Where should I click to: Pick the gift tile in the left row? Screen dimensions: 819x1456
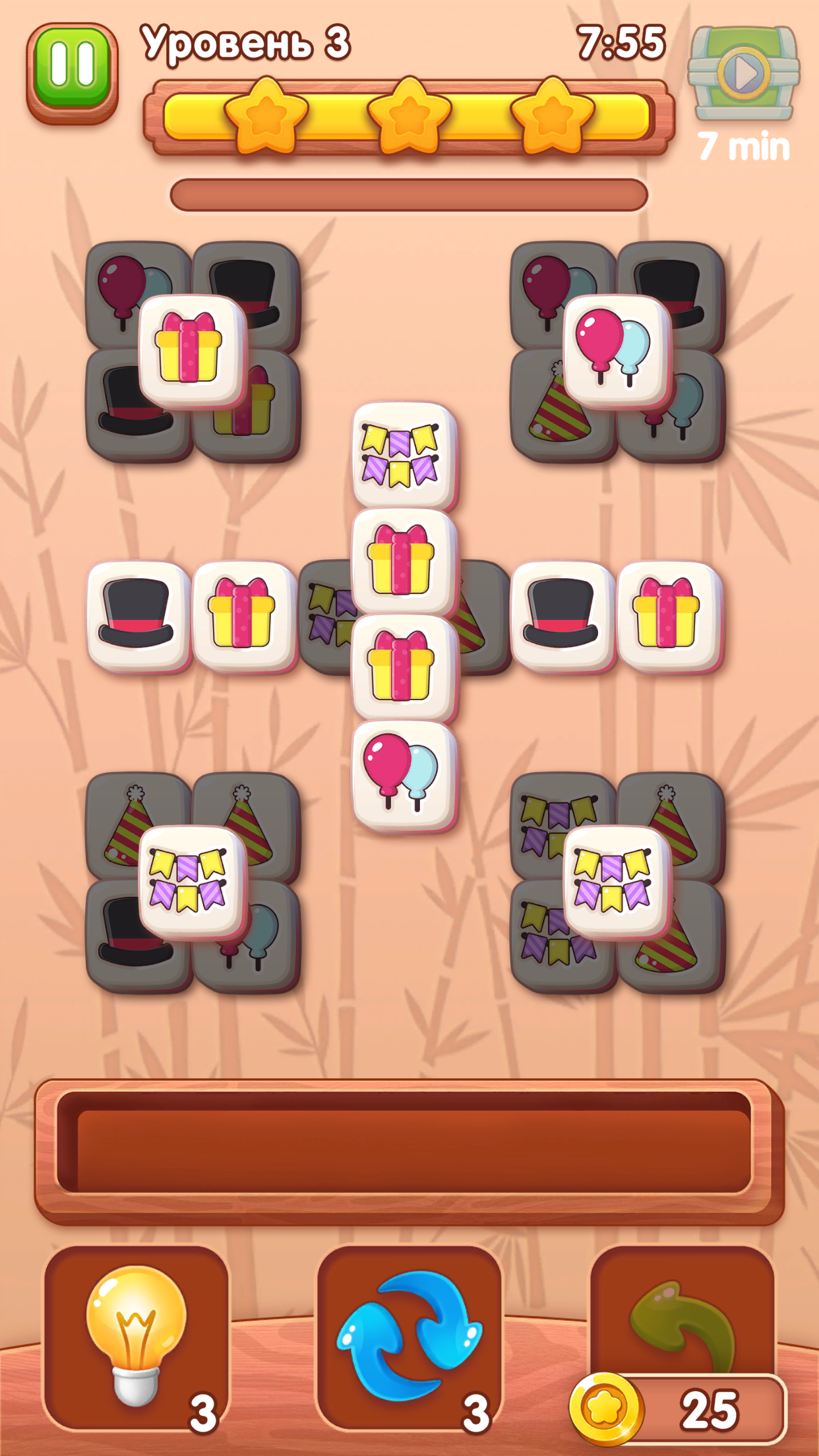coord(245,616)
